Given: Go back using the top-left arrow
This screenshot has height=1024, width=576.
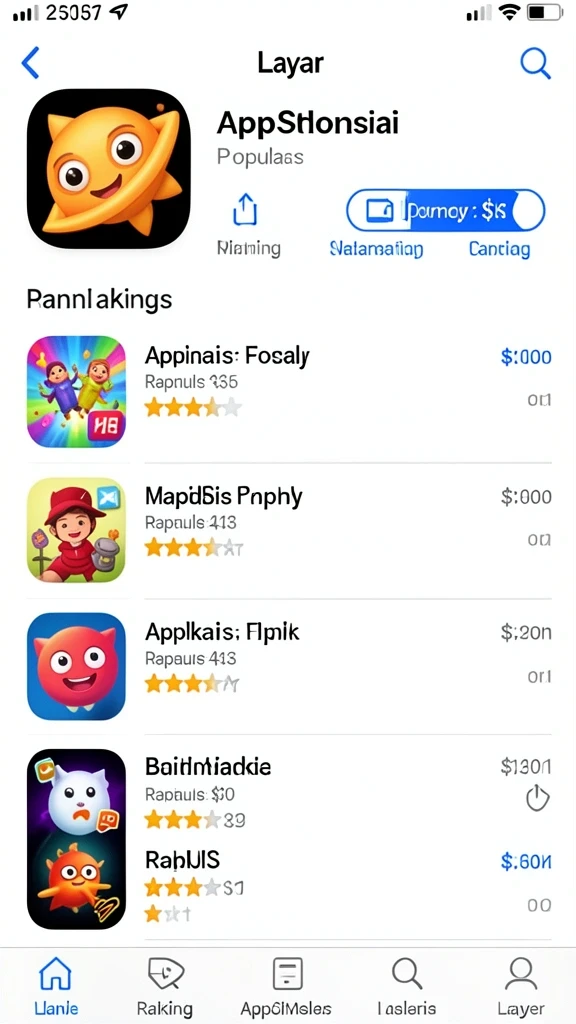Looking at the screenshot, I should click(x=31, y=63).
